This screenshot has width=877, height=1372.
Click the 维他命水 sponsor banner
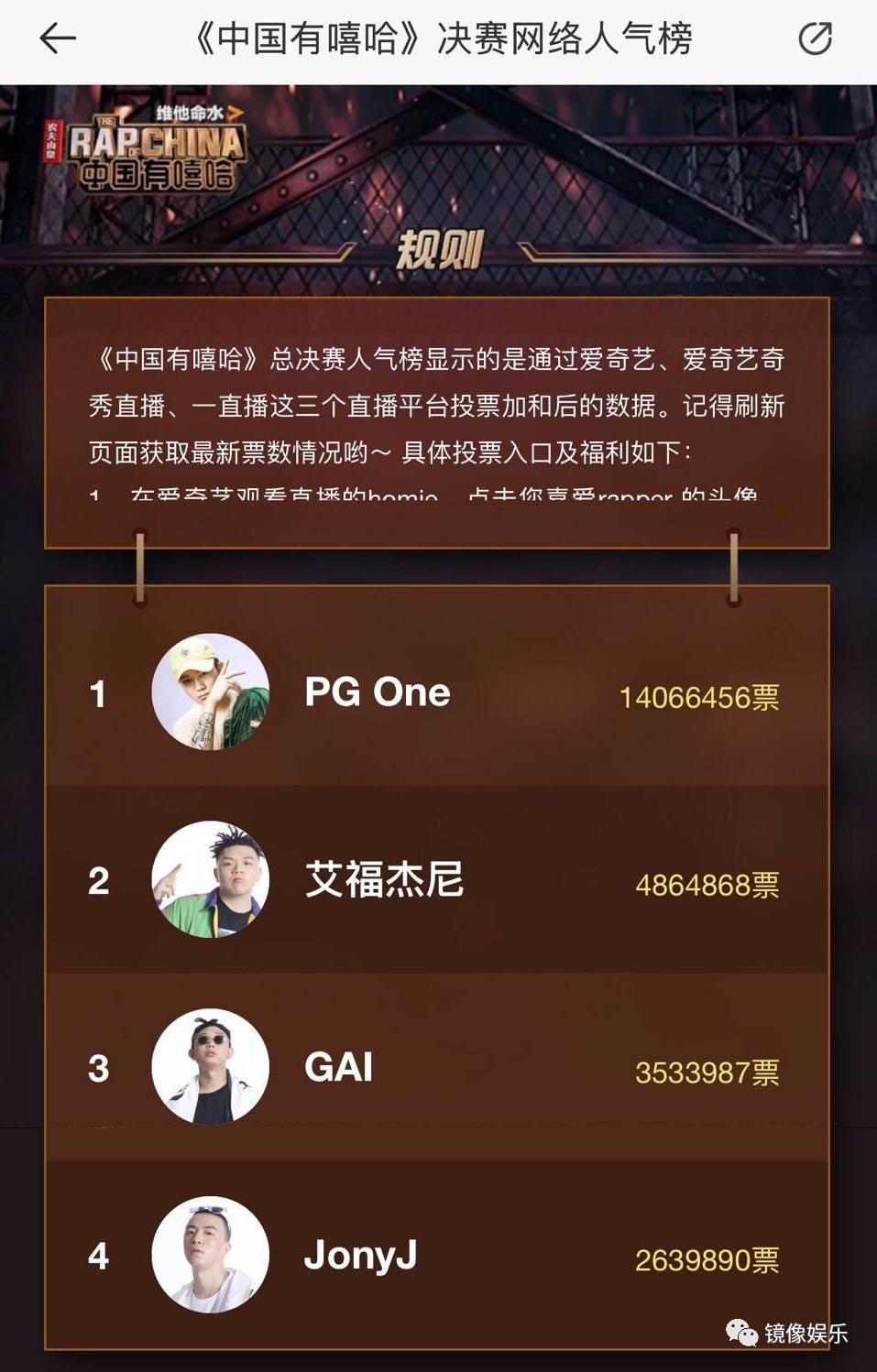(186, 112)
